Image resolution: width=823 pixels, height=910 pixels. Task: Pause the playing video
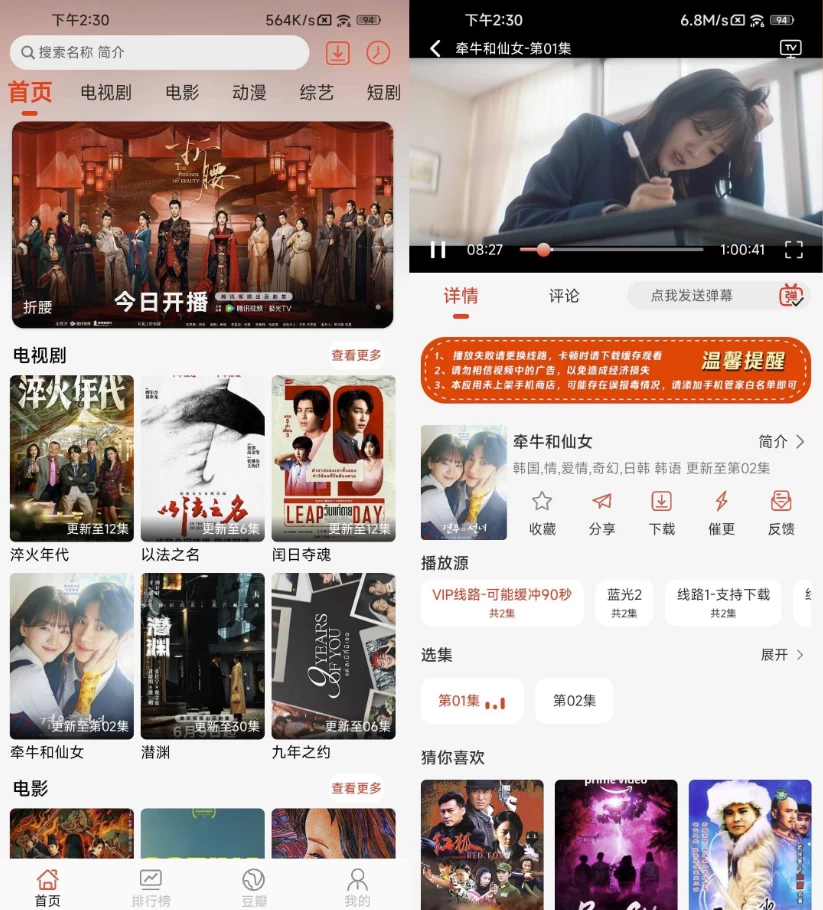438,250
